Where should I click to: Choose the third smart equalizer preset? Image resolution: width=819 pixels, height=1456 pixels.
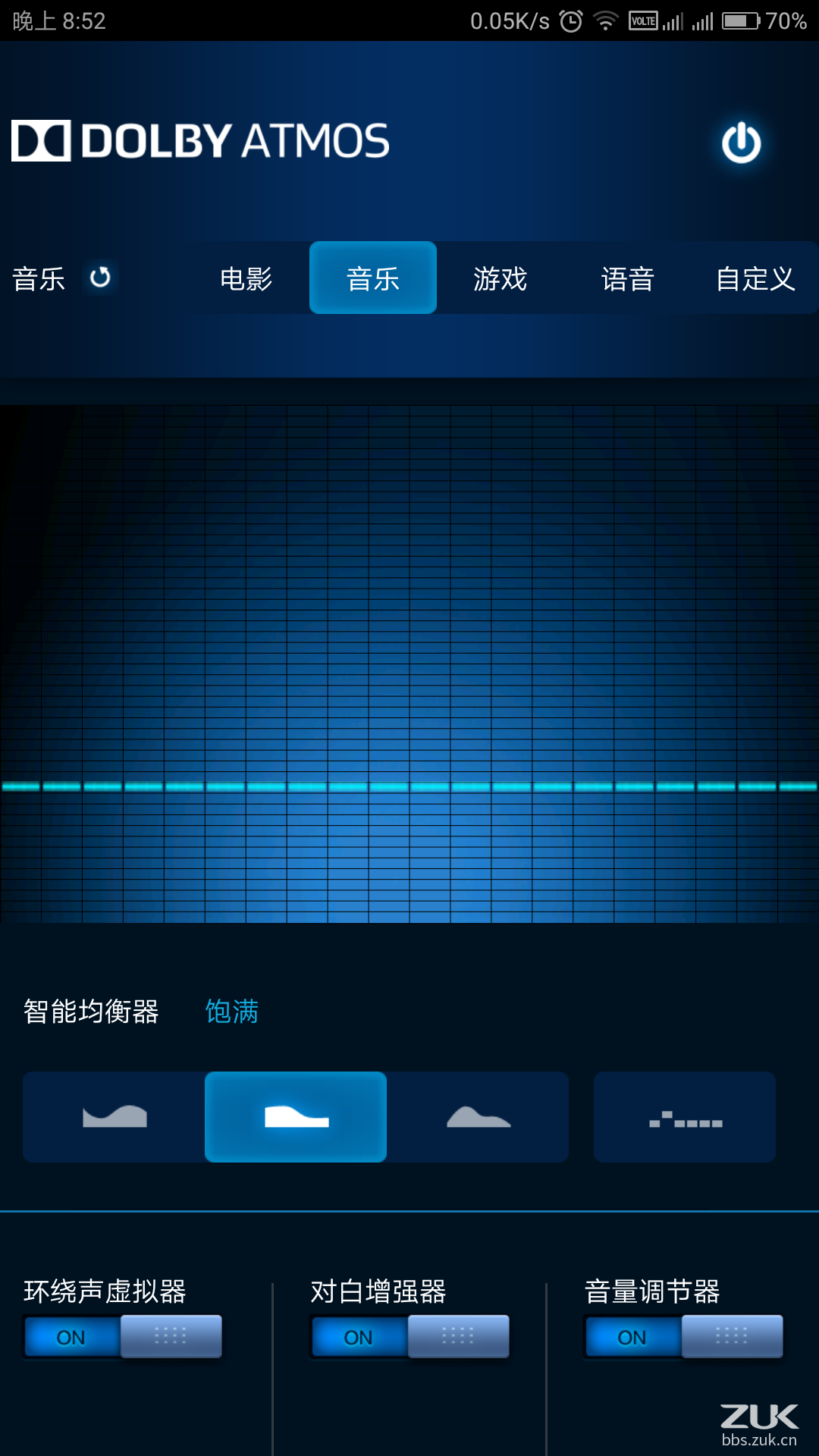pyautogui.click(x=478, y=1117)
